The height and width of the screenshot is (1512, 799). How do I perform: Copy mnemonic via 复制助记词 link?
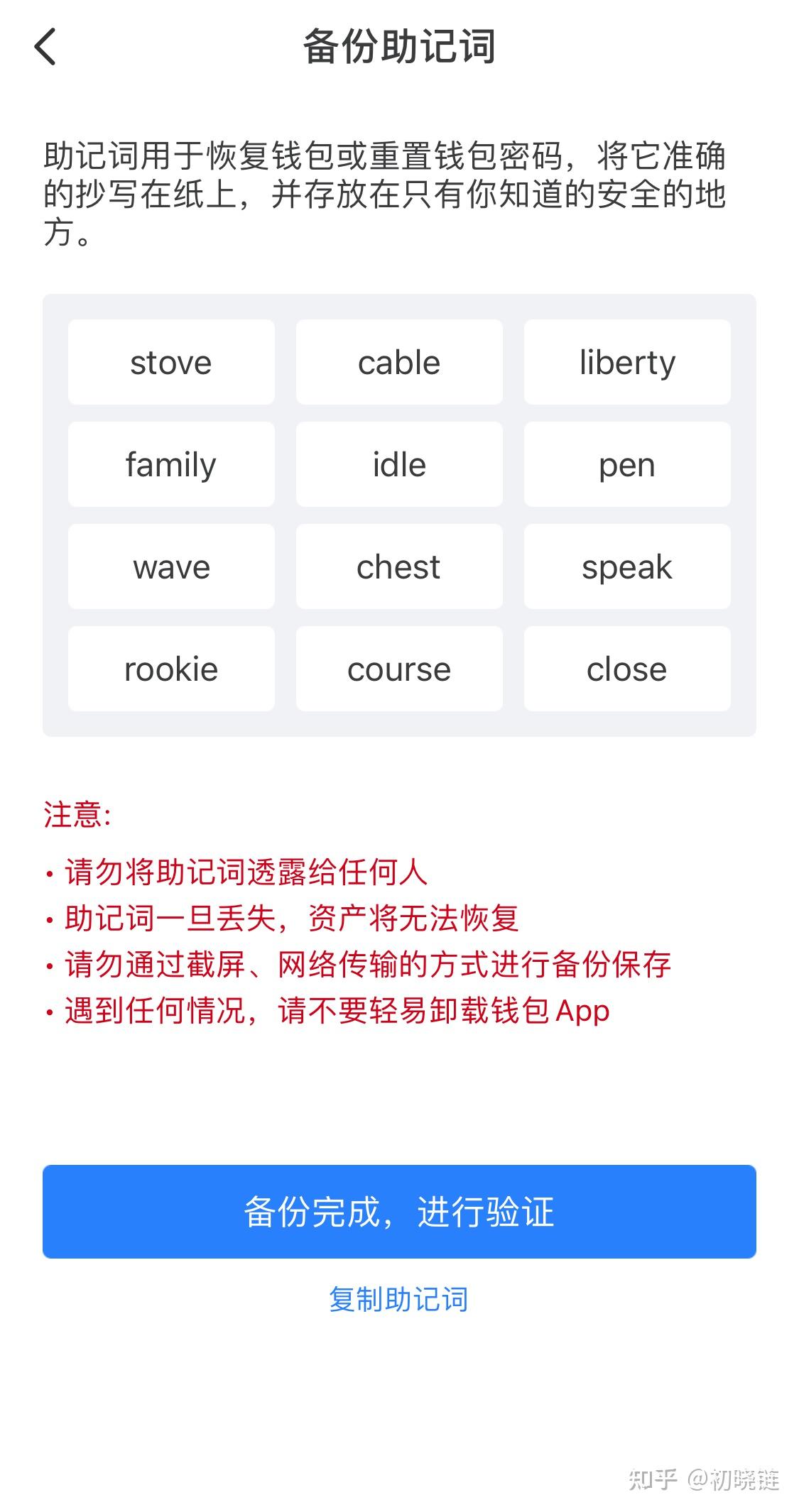tap(398, 1299)
